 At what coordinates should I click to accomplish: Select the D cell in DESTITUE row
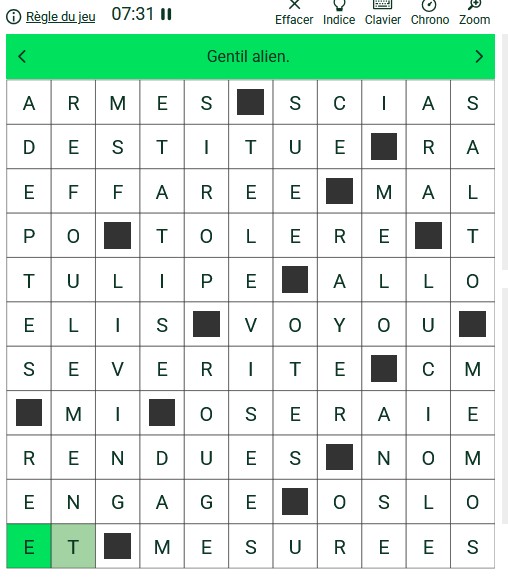(29, 147)
